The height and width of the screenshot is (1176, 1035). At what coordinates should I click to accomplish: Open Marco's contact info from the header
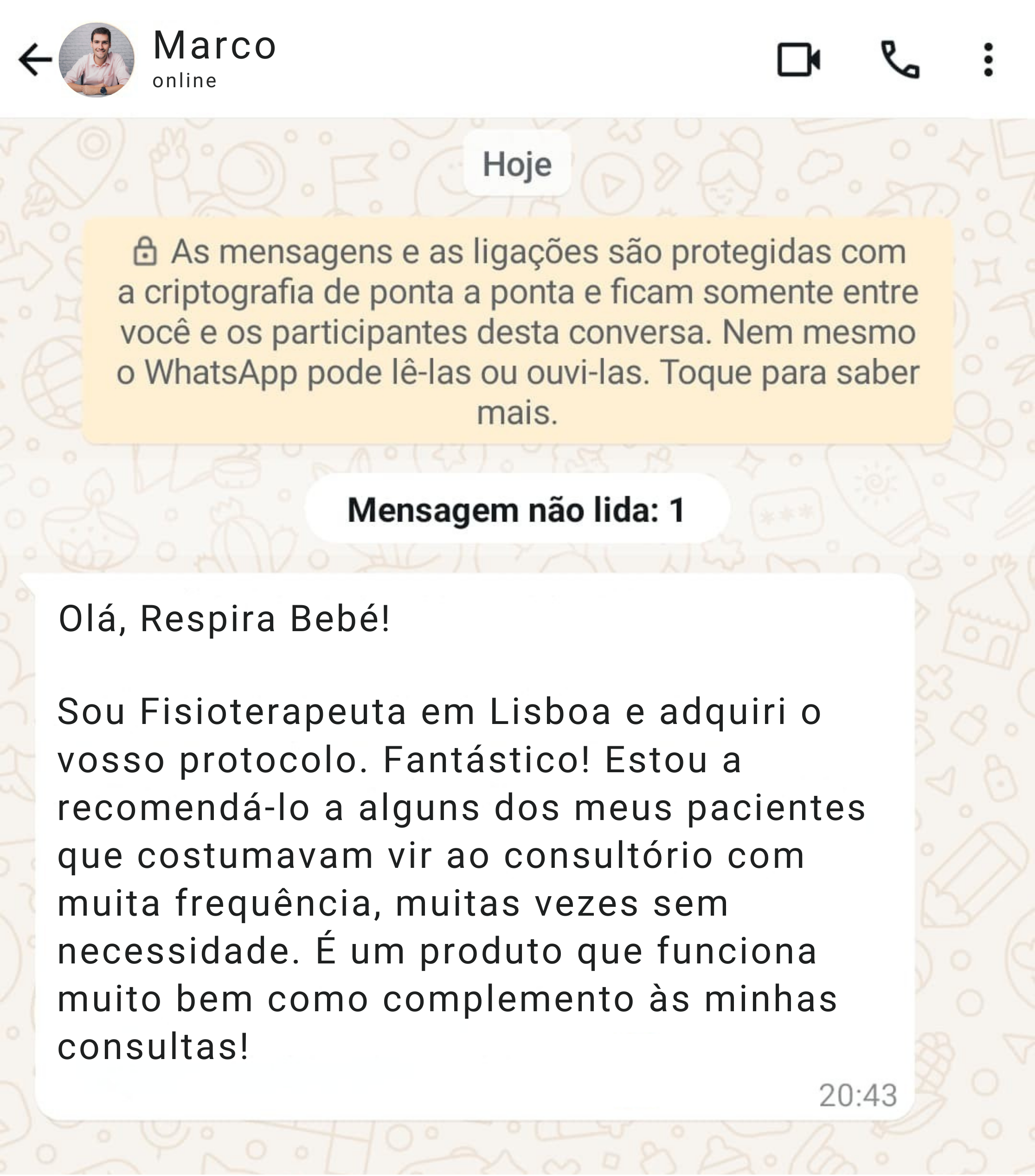[x=214, y=58]
